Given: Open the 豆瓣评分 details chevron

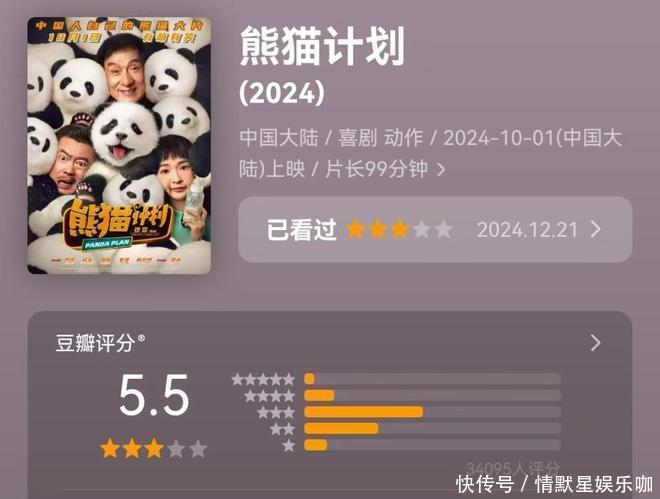Looking at the screenshot, I should coord(596,343).
